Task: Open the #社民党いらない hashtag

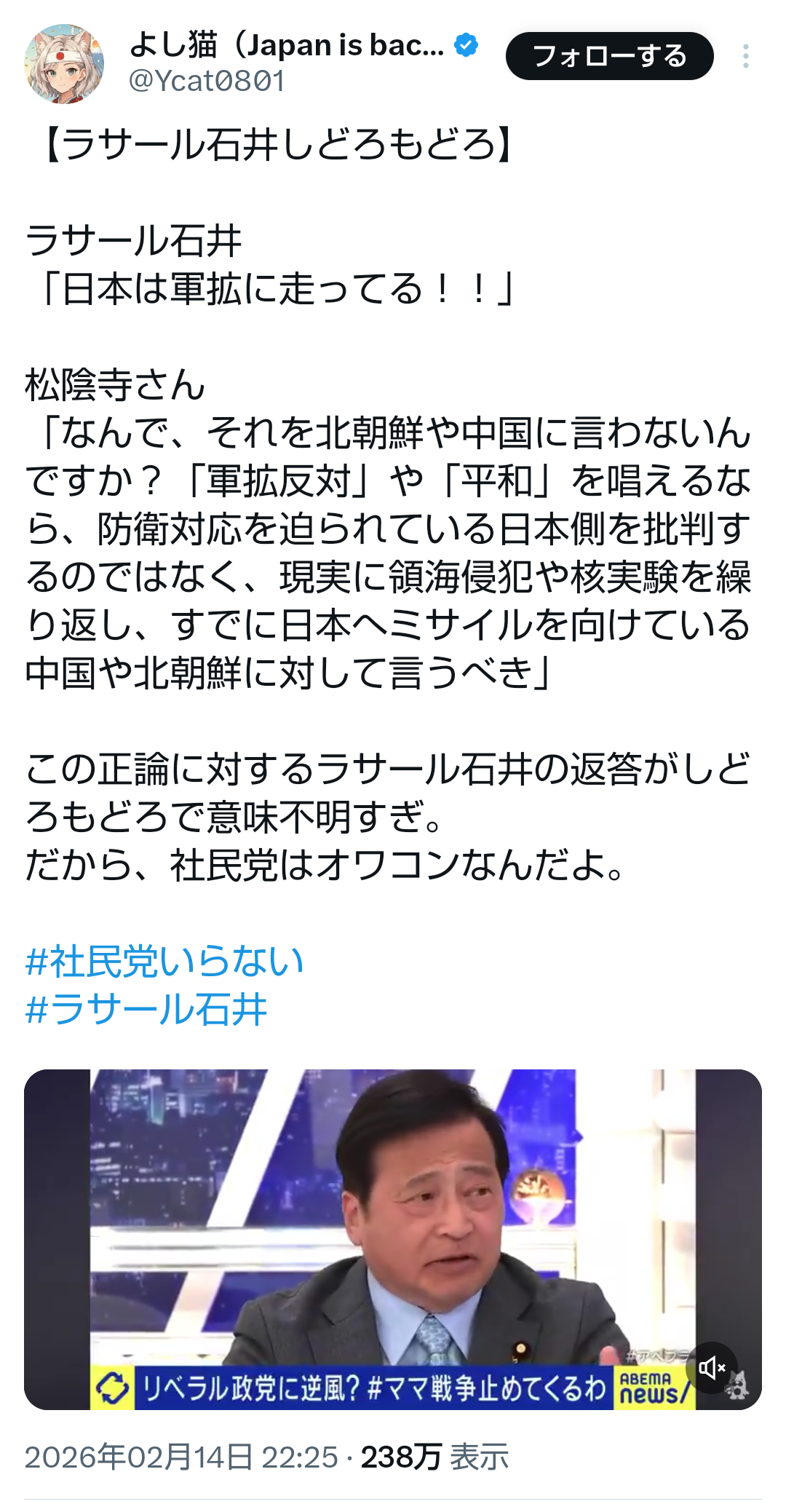Action: (x=164, y=961)
